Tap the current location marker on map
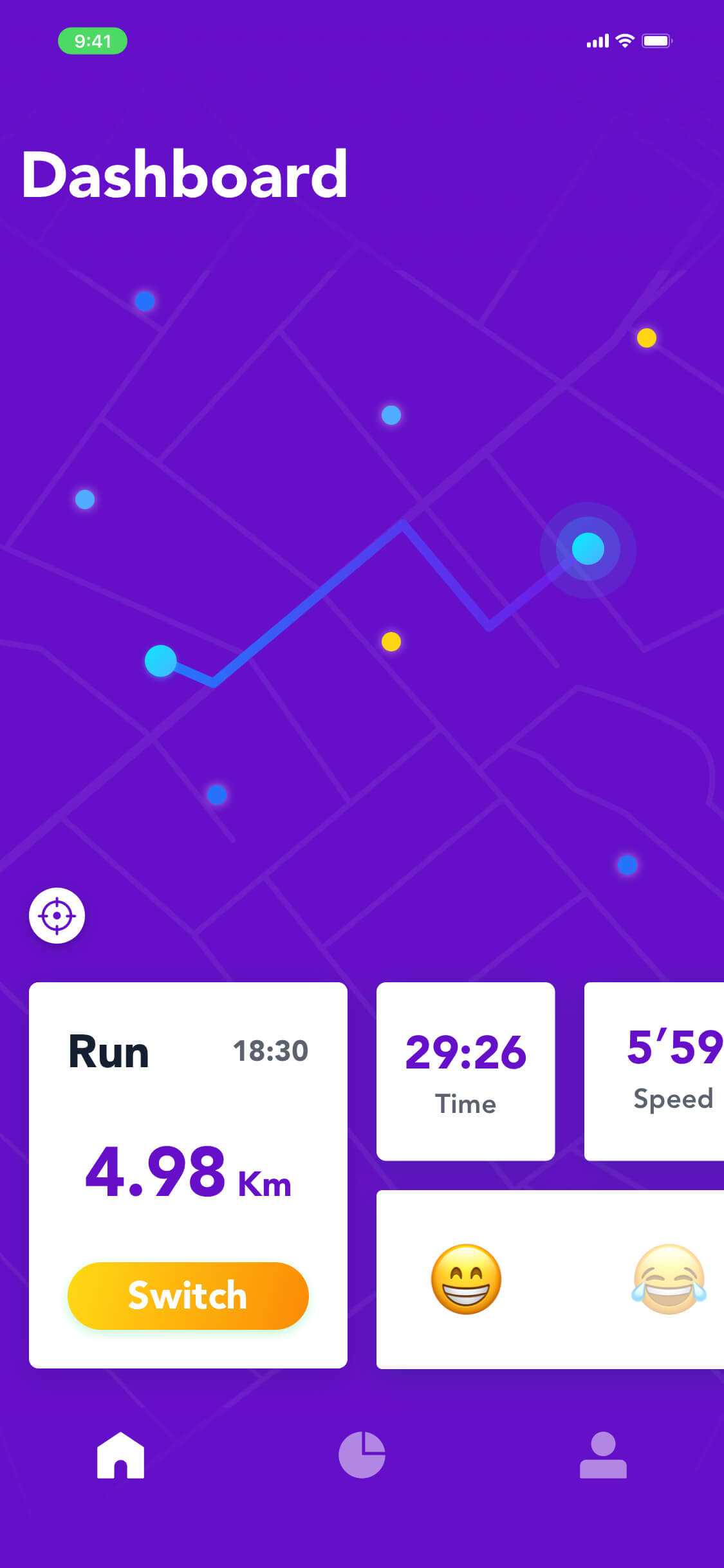The image size is (724, 1568). pos(588,549)
